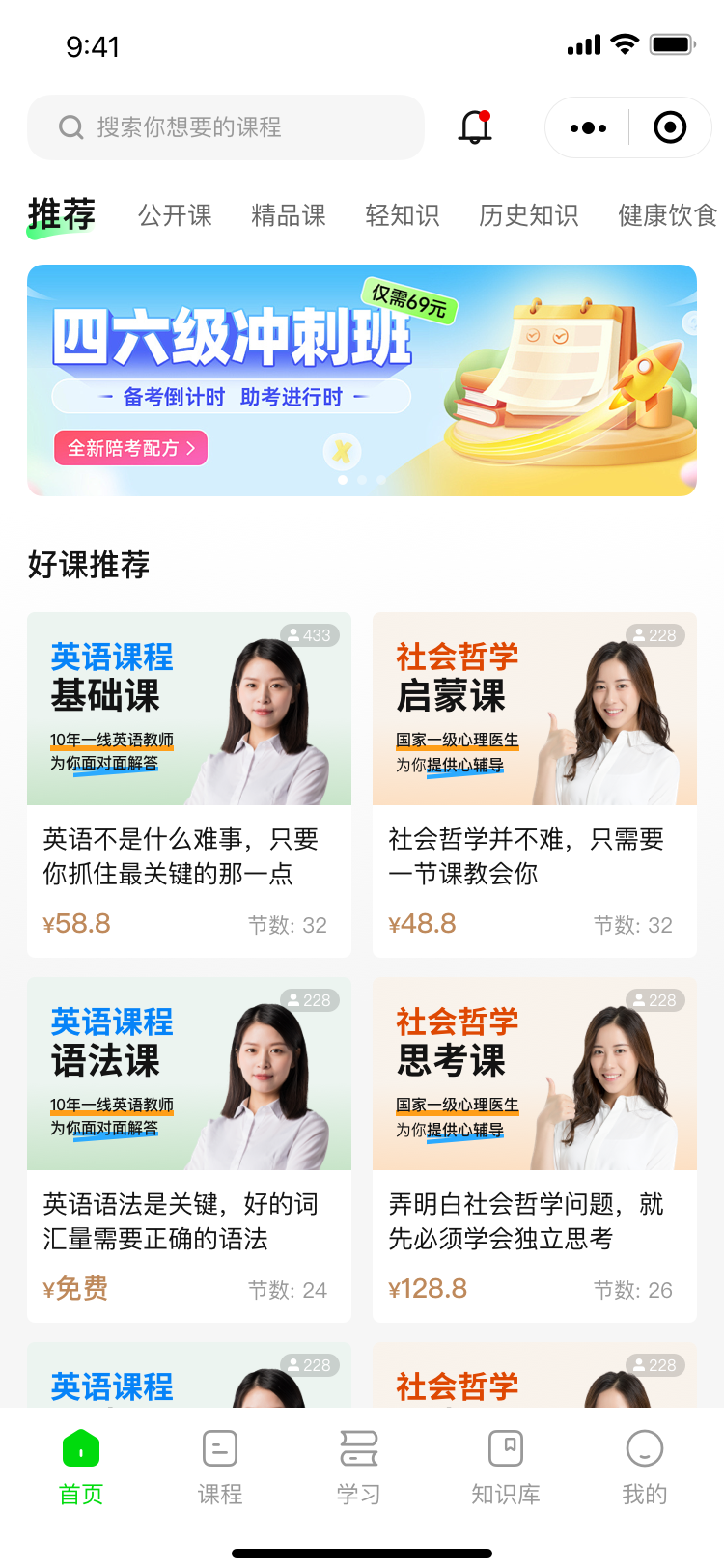Open the mini program more menu
The width and height of the screenshot is (724, 1568).
click(588, 127)
